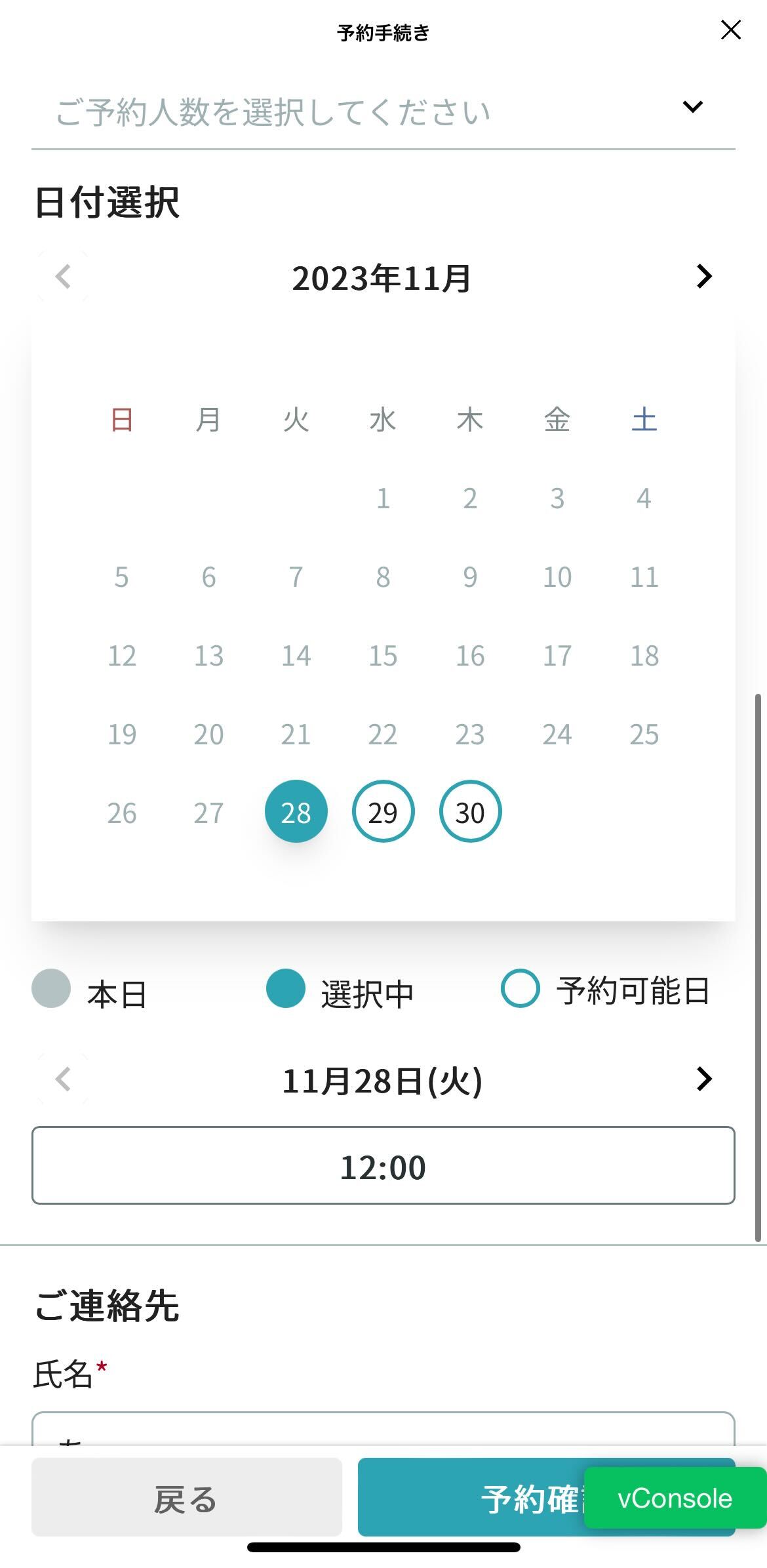Choose the 12:00 time slot

click(383, 1165)
